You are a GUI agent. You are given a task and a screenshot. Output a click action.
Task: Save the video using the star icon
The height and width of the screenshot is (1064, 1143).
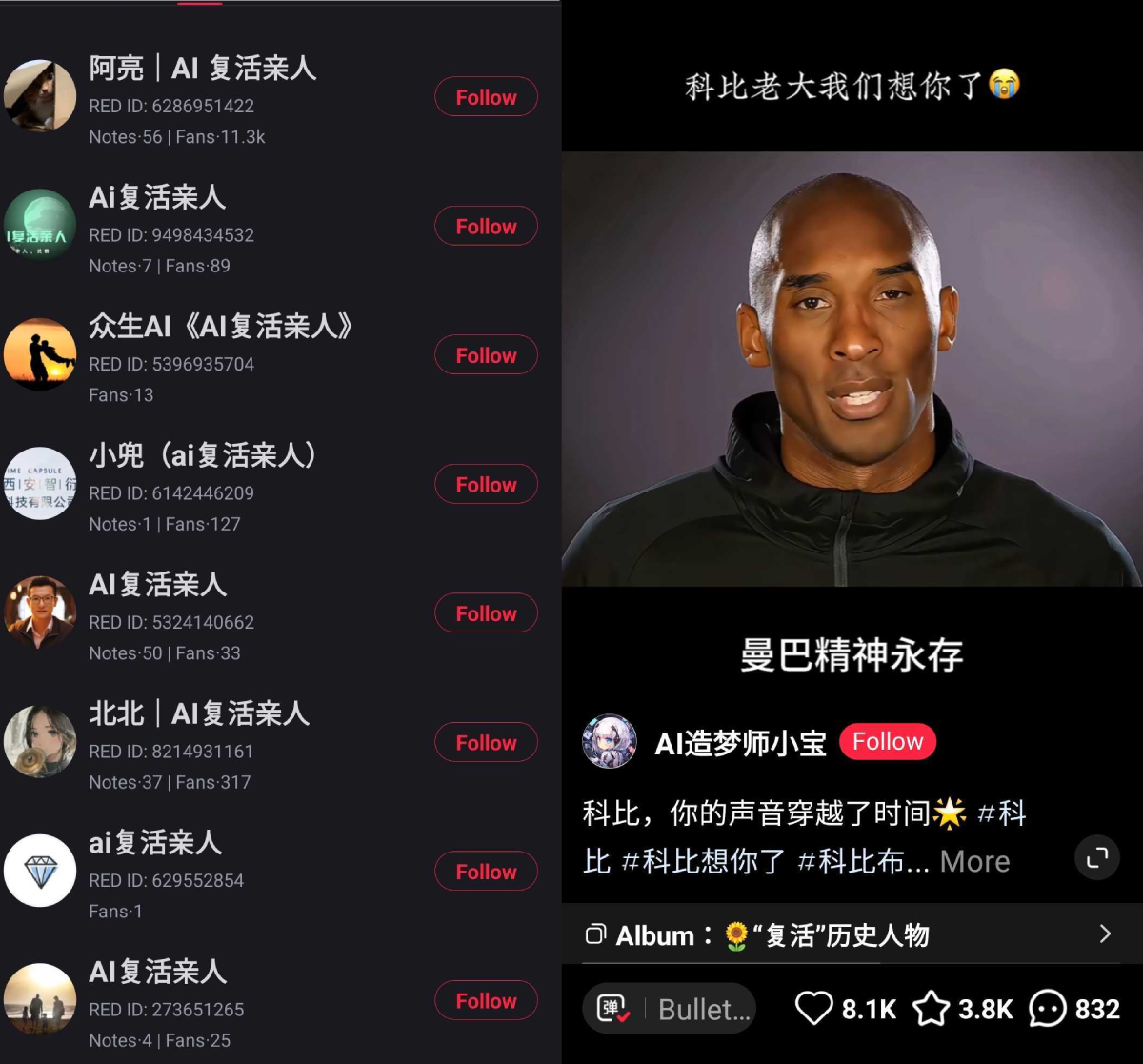(x=932, y=1009)
